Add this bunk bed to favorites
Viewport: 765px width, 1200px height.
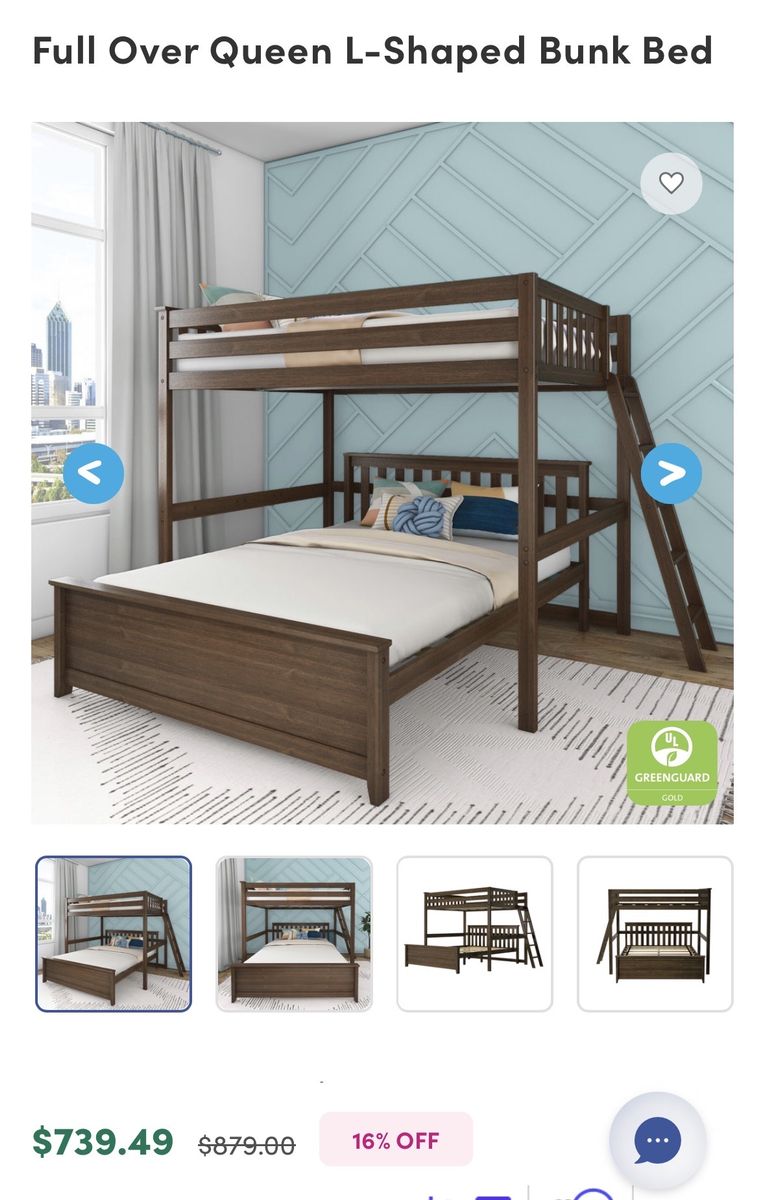tap(671, 183)
